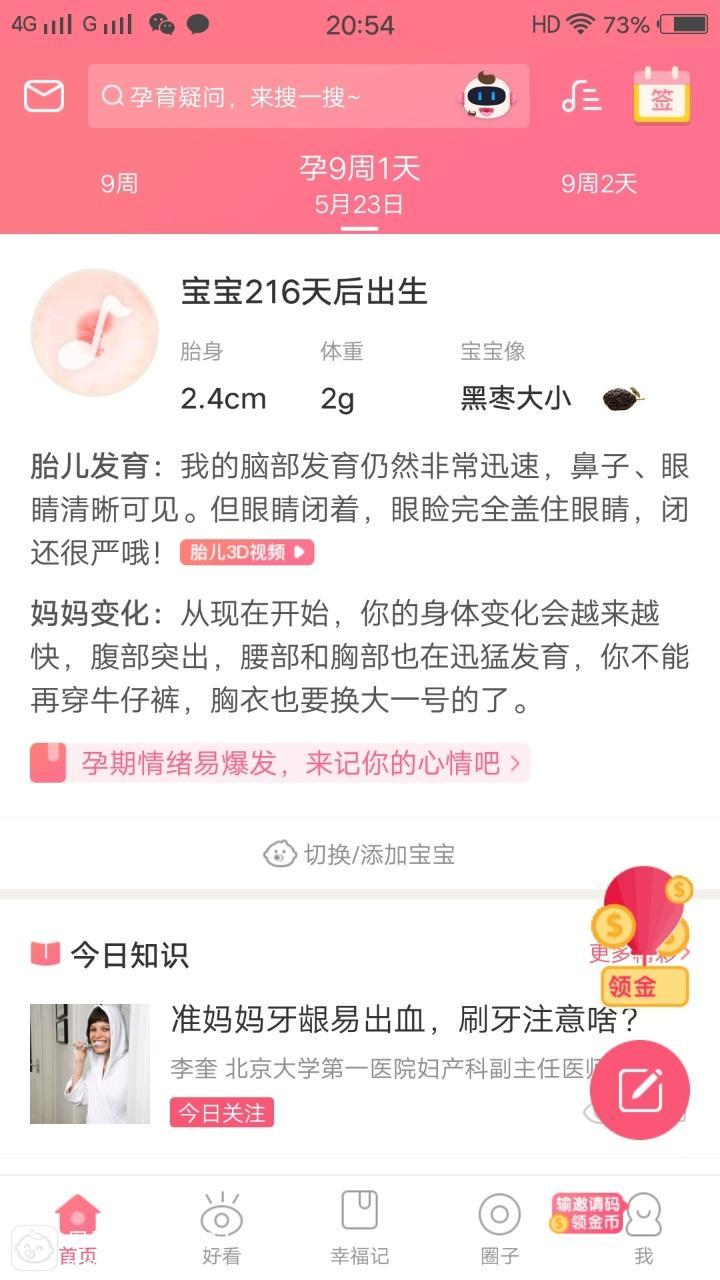
Task: Play the prenatal music circle
Action: (x=95, y=333)
